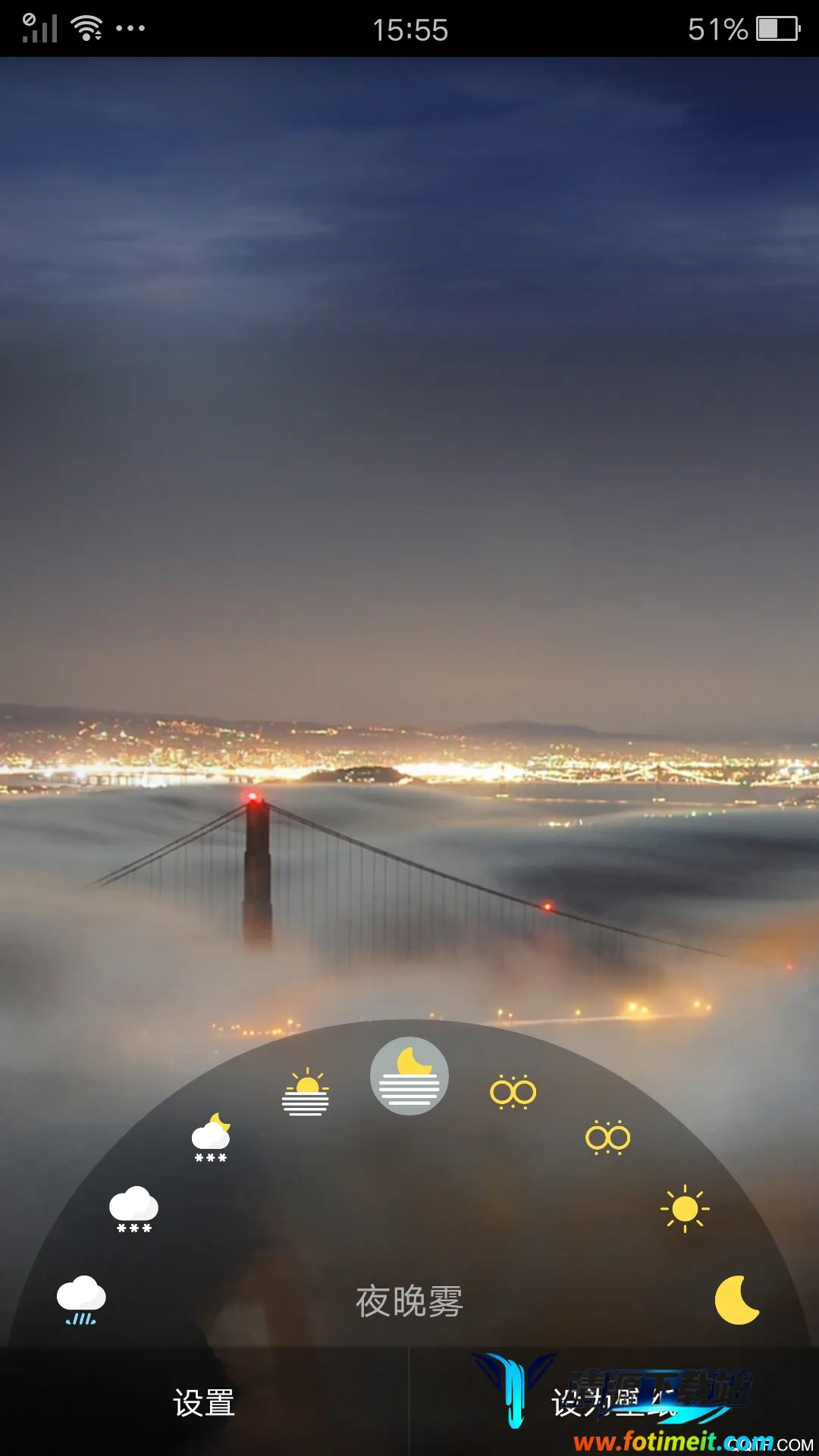
Task: Select the haze icon beside the sun
Action: (607, 1137)
